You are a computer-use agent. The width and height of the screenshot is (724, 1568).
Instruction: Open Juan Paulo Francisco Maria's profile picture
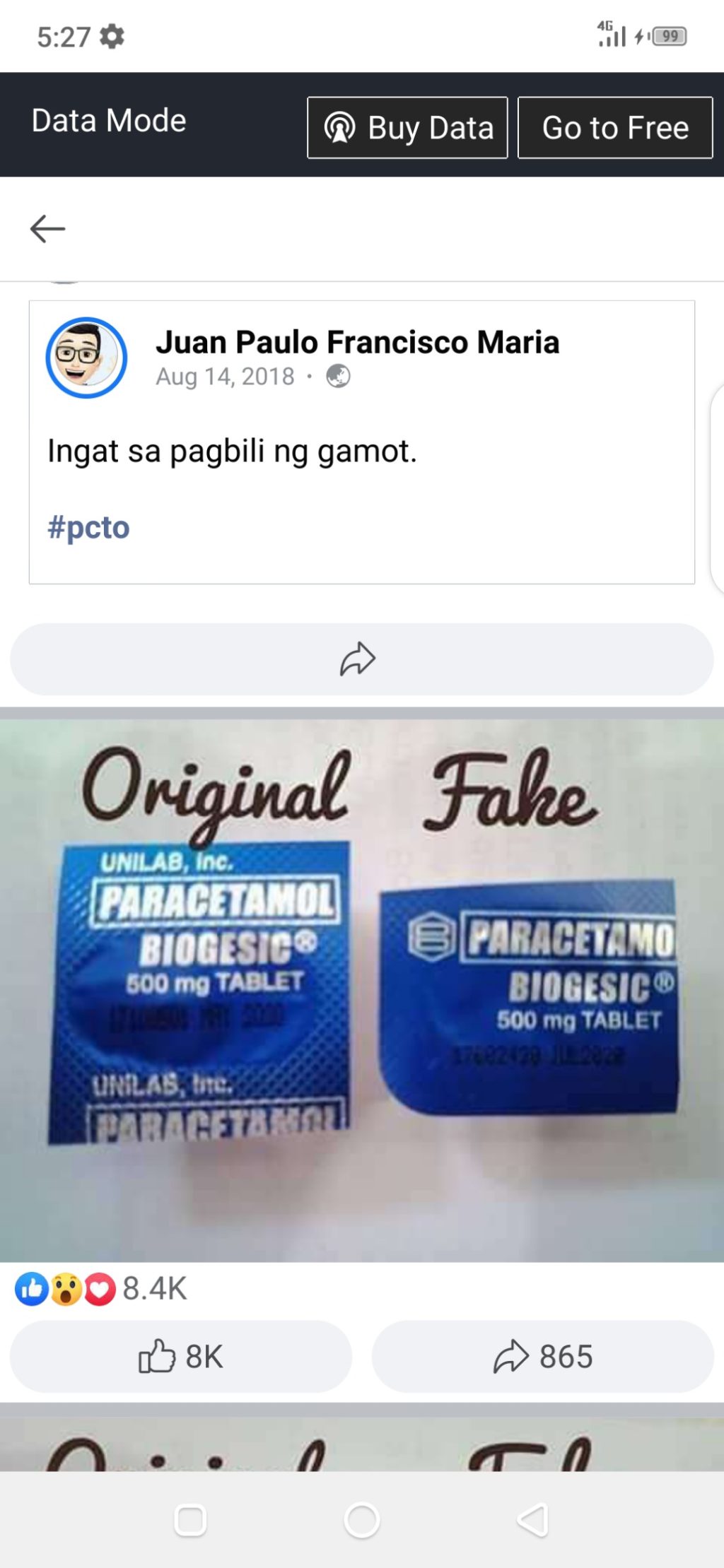click(86, 358)
